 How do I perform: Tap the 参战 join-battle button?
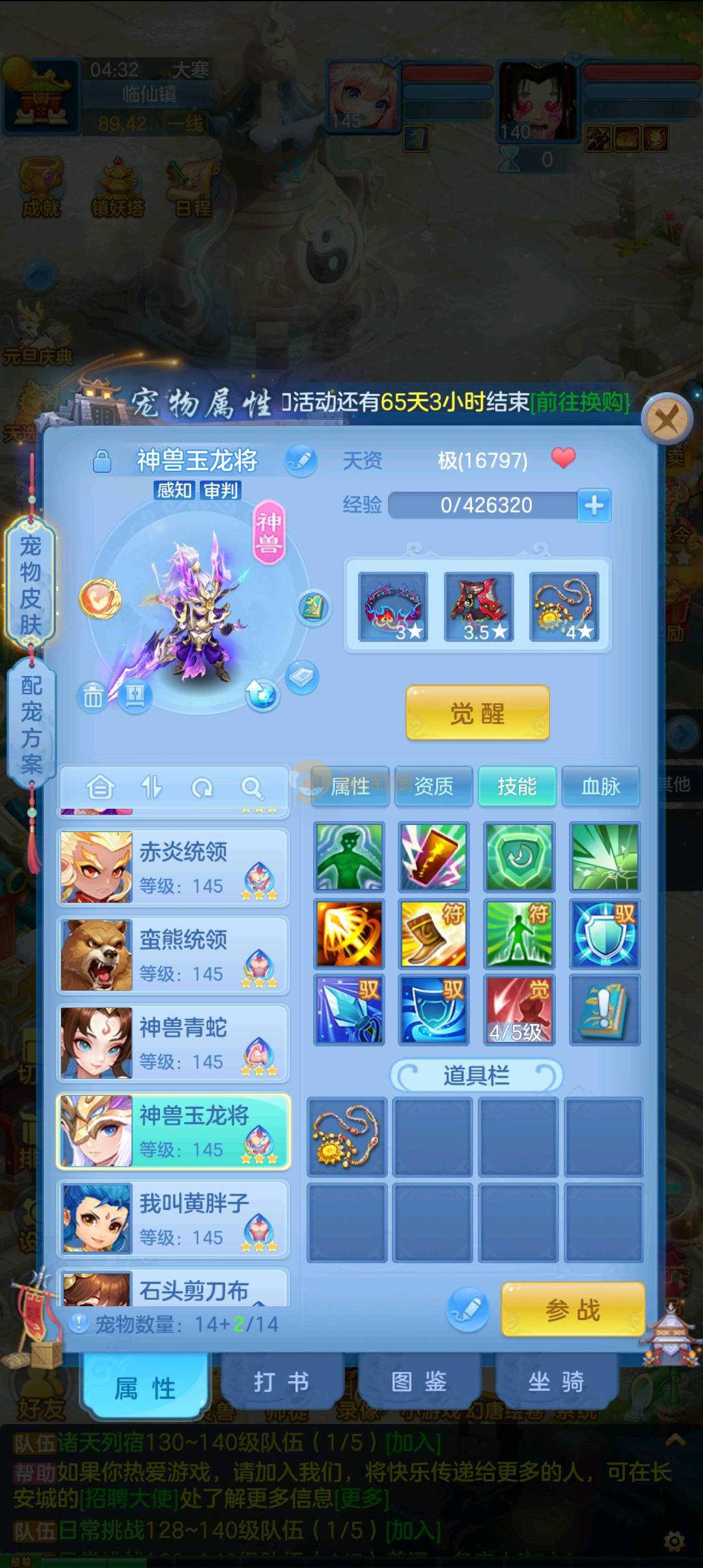coord(572,1309)
